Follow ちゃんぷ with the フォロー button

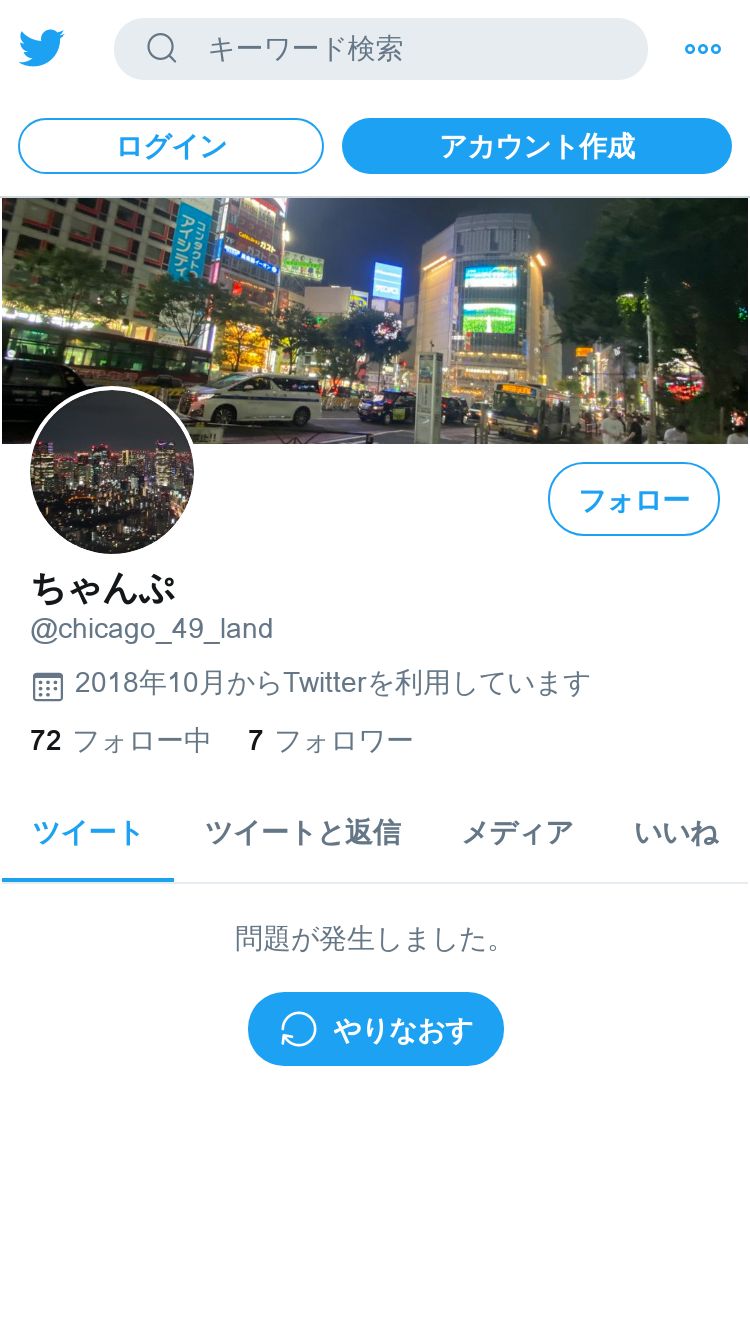point(633,499)
